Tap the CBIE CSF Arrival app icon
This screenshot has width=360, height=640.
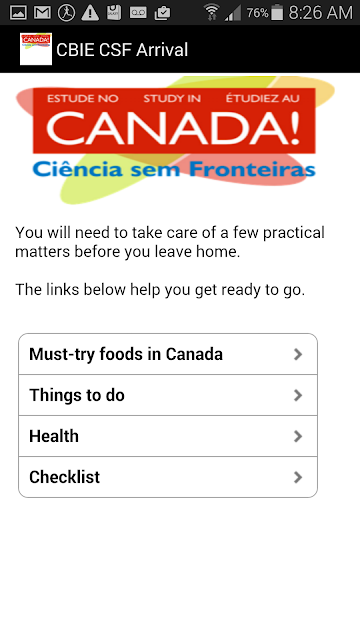[x=36, y=49]
